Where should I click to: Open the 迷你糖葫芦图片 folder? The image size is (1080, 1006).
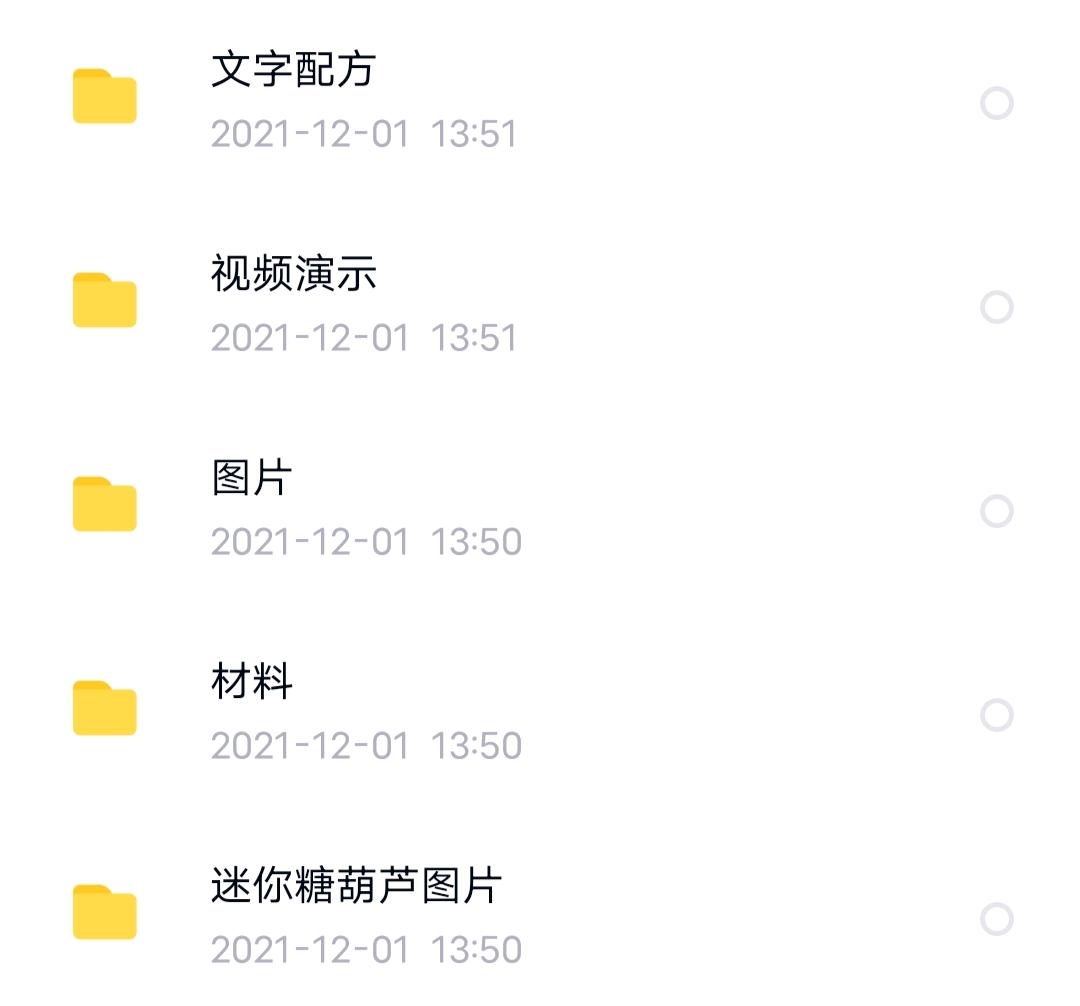click(356, 886)
